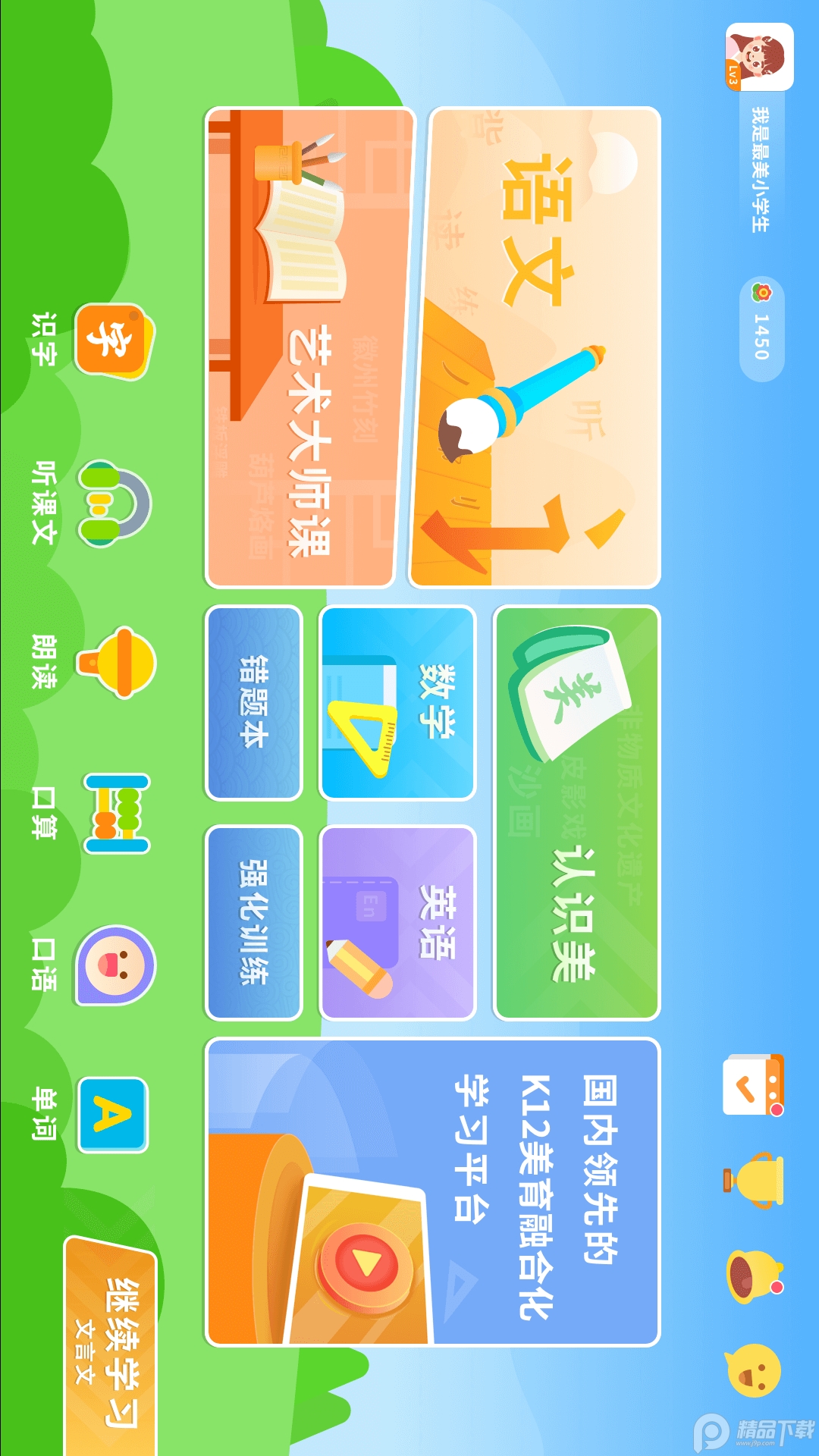Viewport: 819px width, 1456px height.
Task: Open the 朗读 tool
Action: coord(115,662)
